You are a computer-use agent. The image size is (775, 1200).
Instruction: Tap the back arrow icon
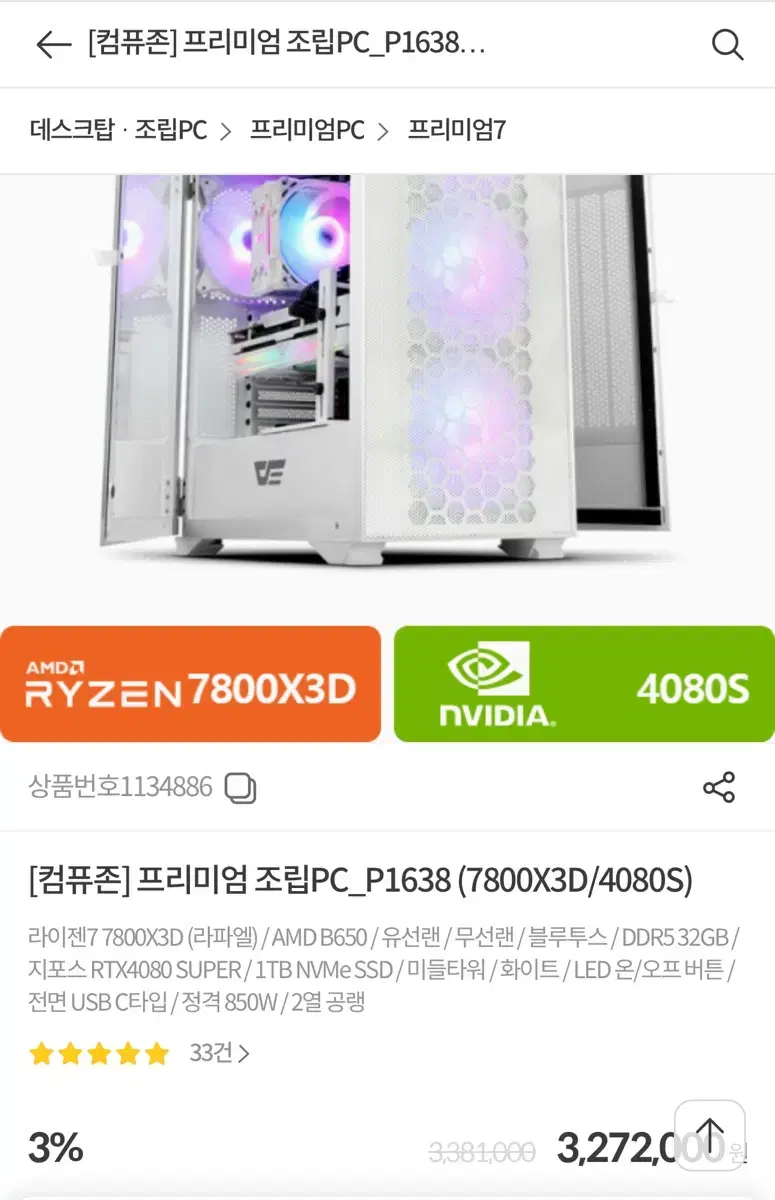tap(52, 44)
